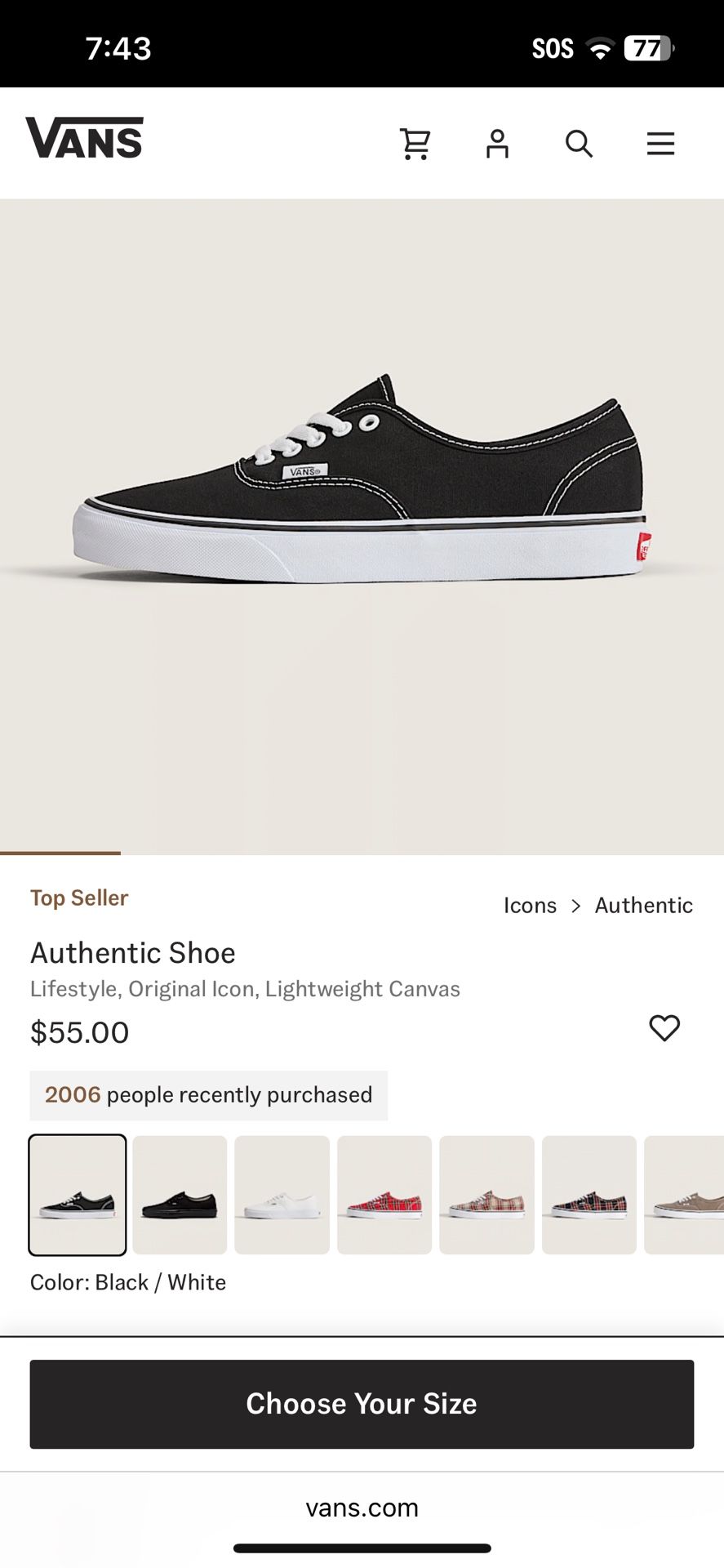Open the search icon
The image size is (724, 1568).
point(579,144)
